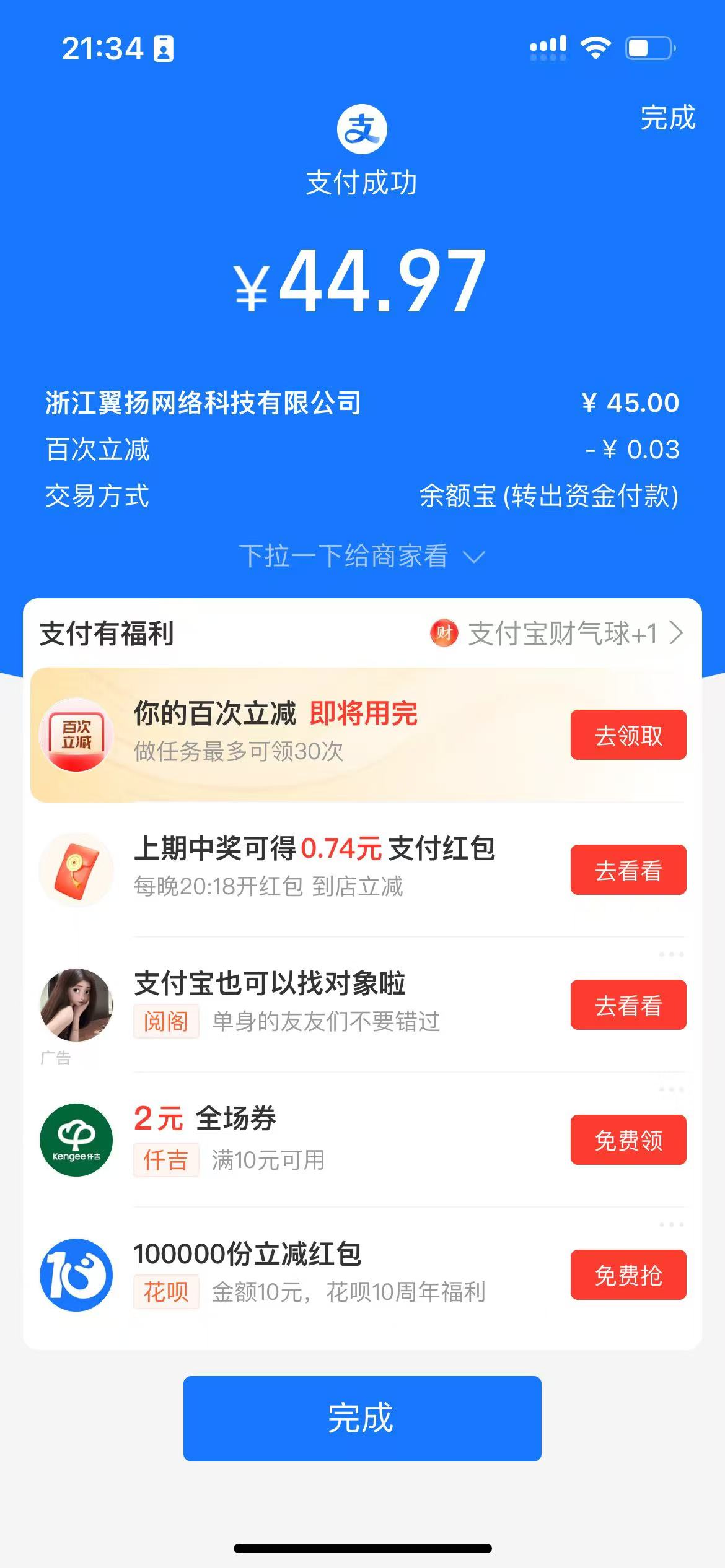Tap 去领取 for 百次立减

628,735
